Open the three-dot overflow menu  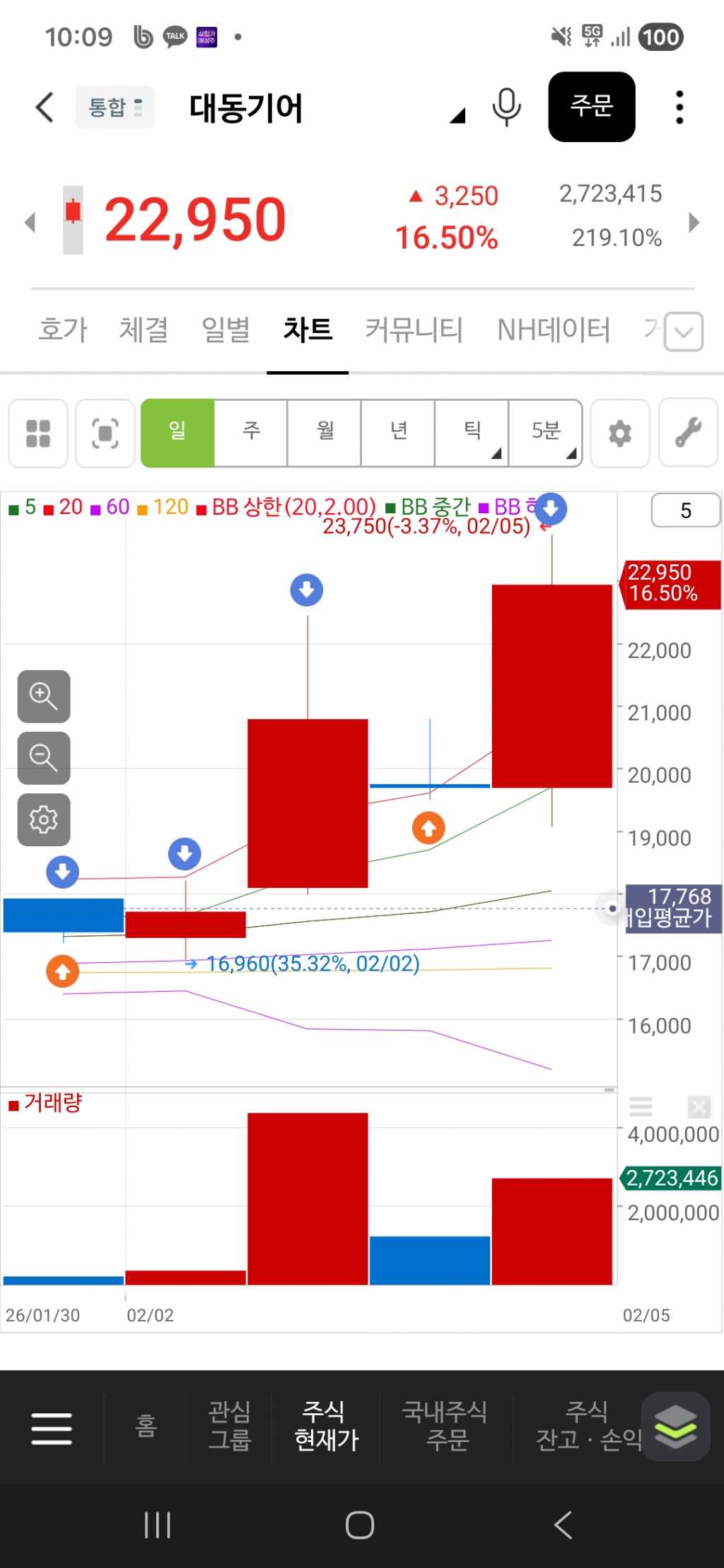click(679, 107)
